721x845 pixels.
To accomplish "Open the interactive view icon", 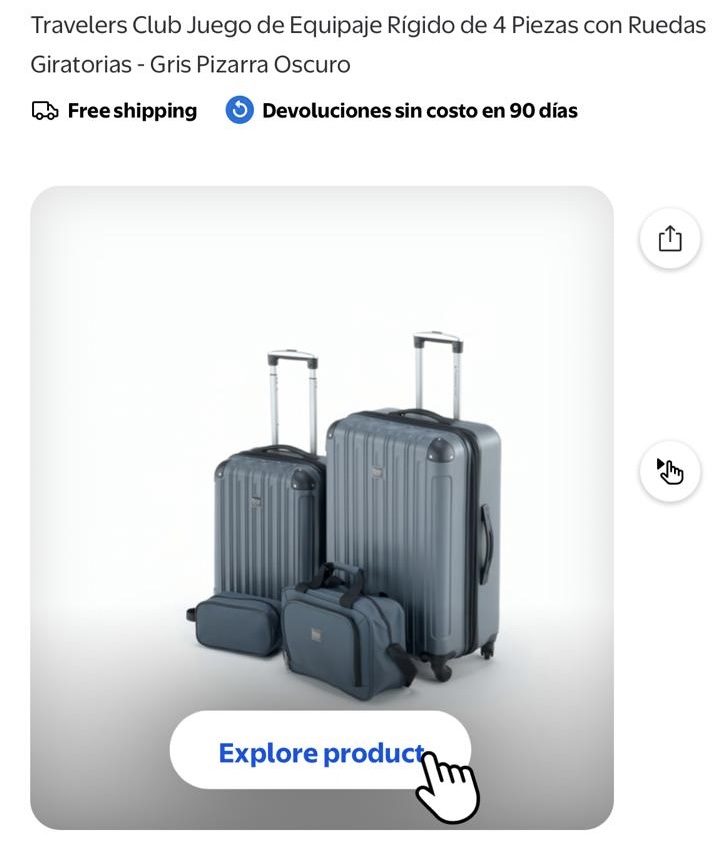I will pyautogui.click(x=669, y=470).
